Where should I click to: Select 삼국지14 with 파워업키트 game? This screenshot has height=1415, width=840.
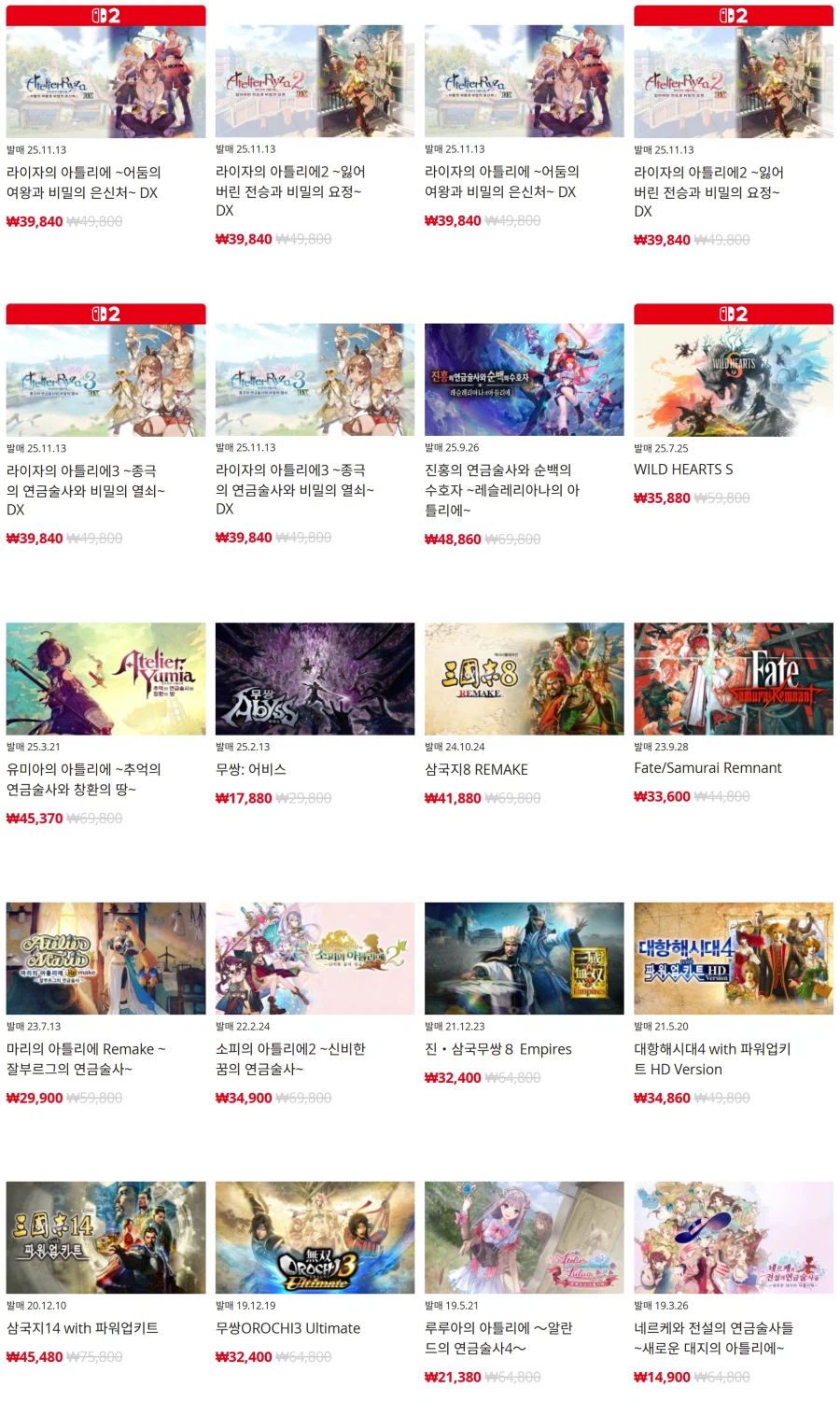click(105, 1238)
